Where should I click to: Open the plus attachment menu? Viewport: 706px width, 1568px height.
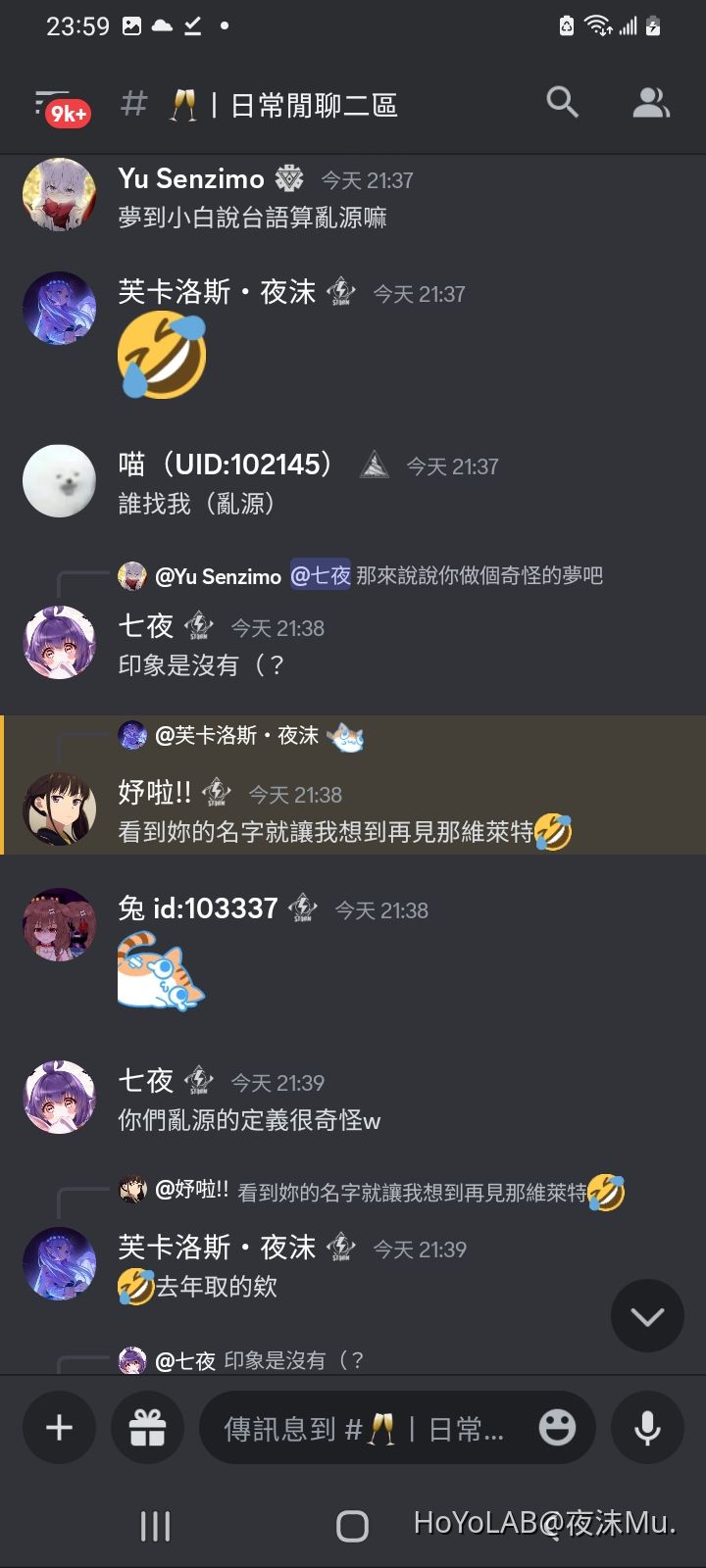click(59, 1428)
